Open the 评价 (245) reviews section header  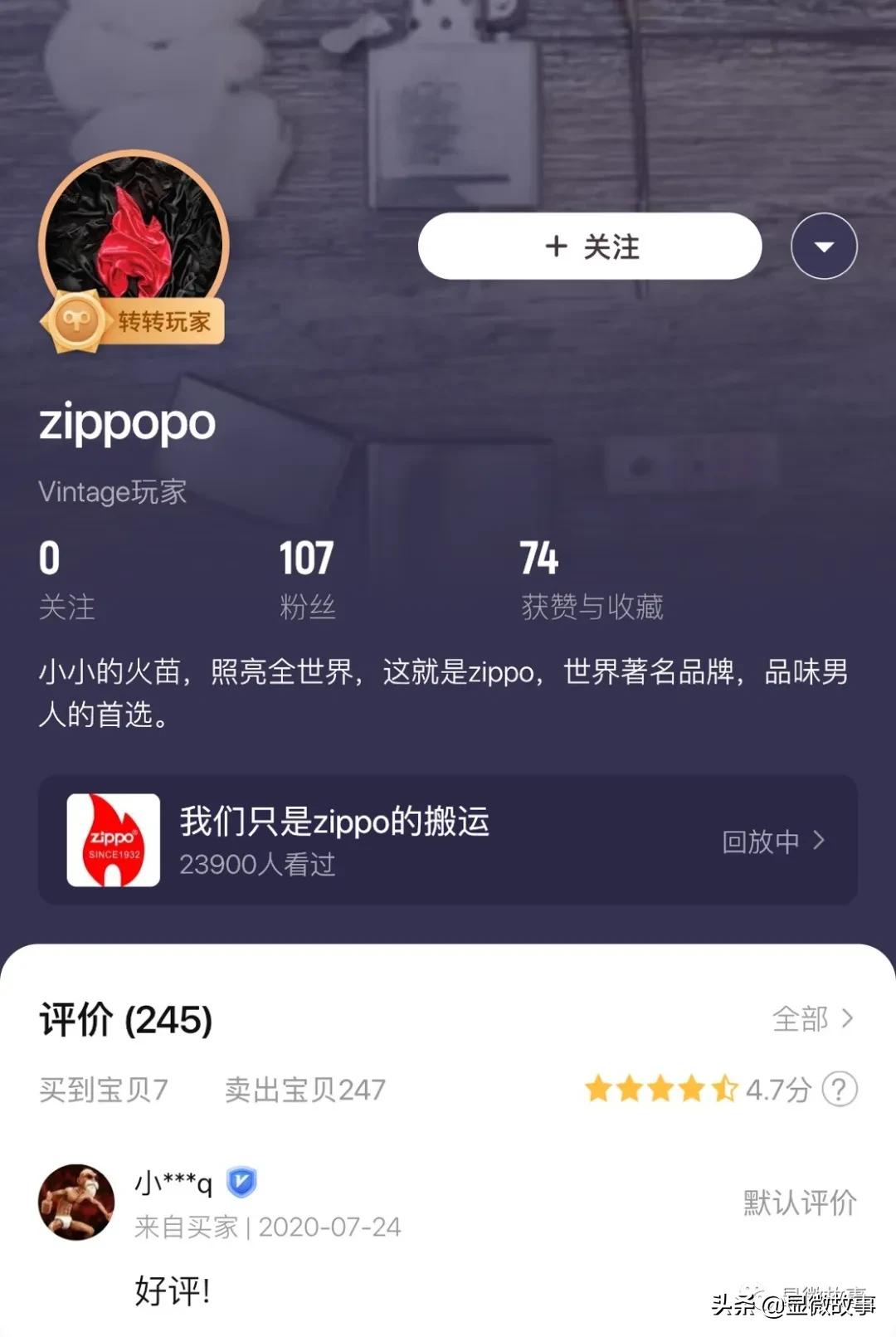(x=124, y=1021)
